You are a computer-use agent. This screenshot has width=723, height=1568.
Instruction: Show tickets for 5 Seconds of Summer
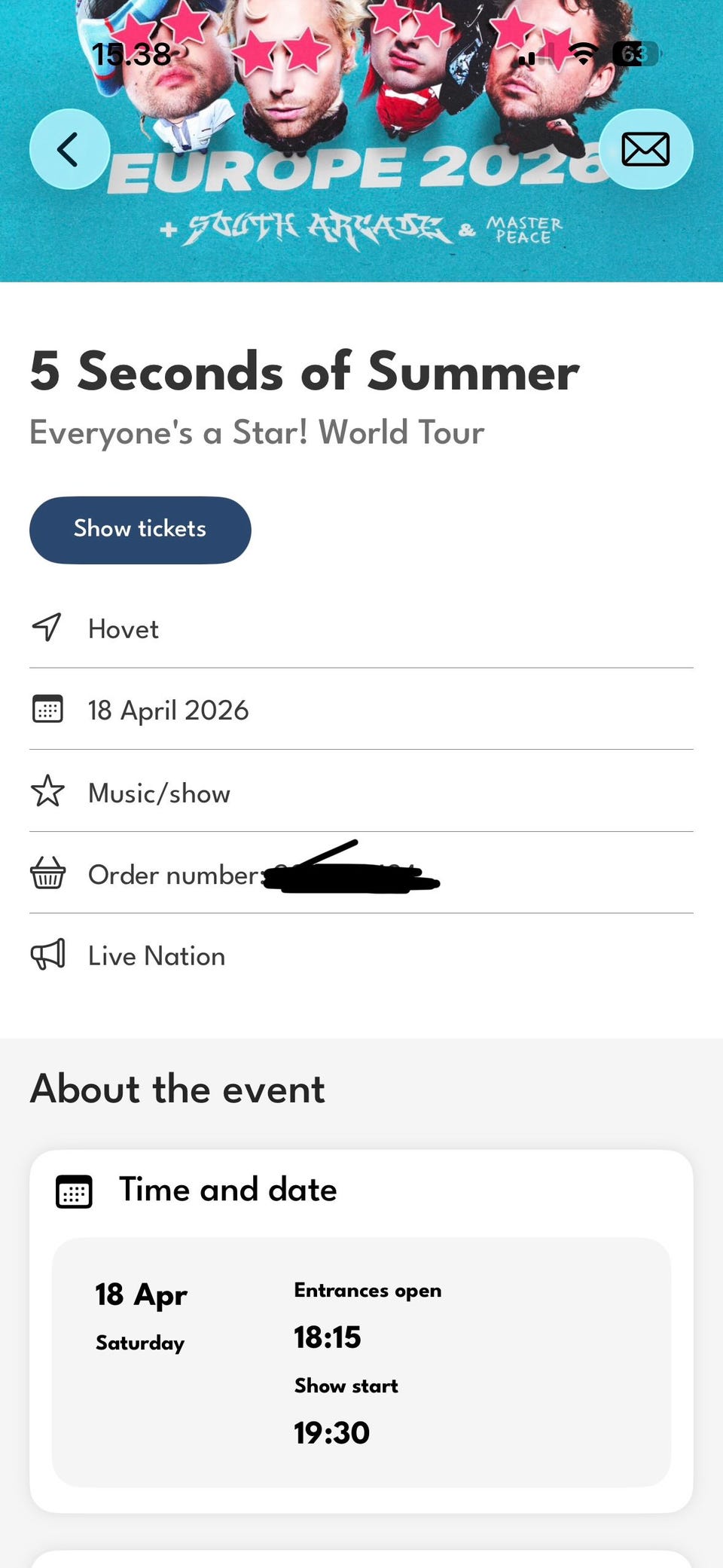pyautogui.click(x=140, y=530)
